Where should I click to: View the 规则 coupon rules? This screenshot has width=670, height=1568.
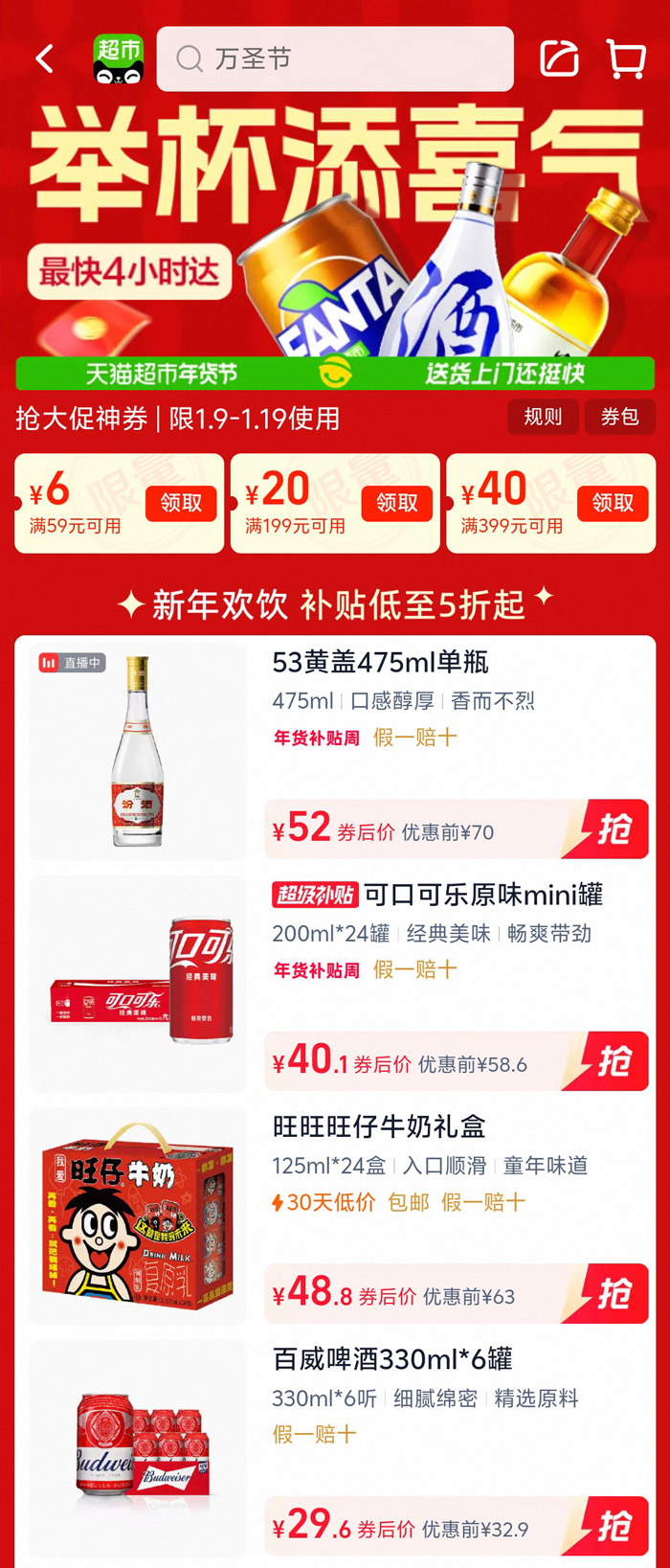pos(543,417)
